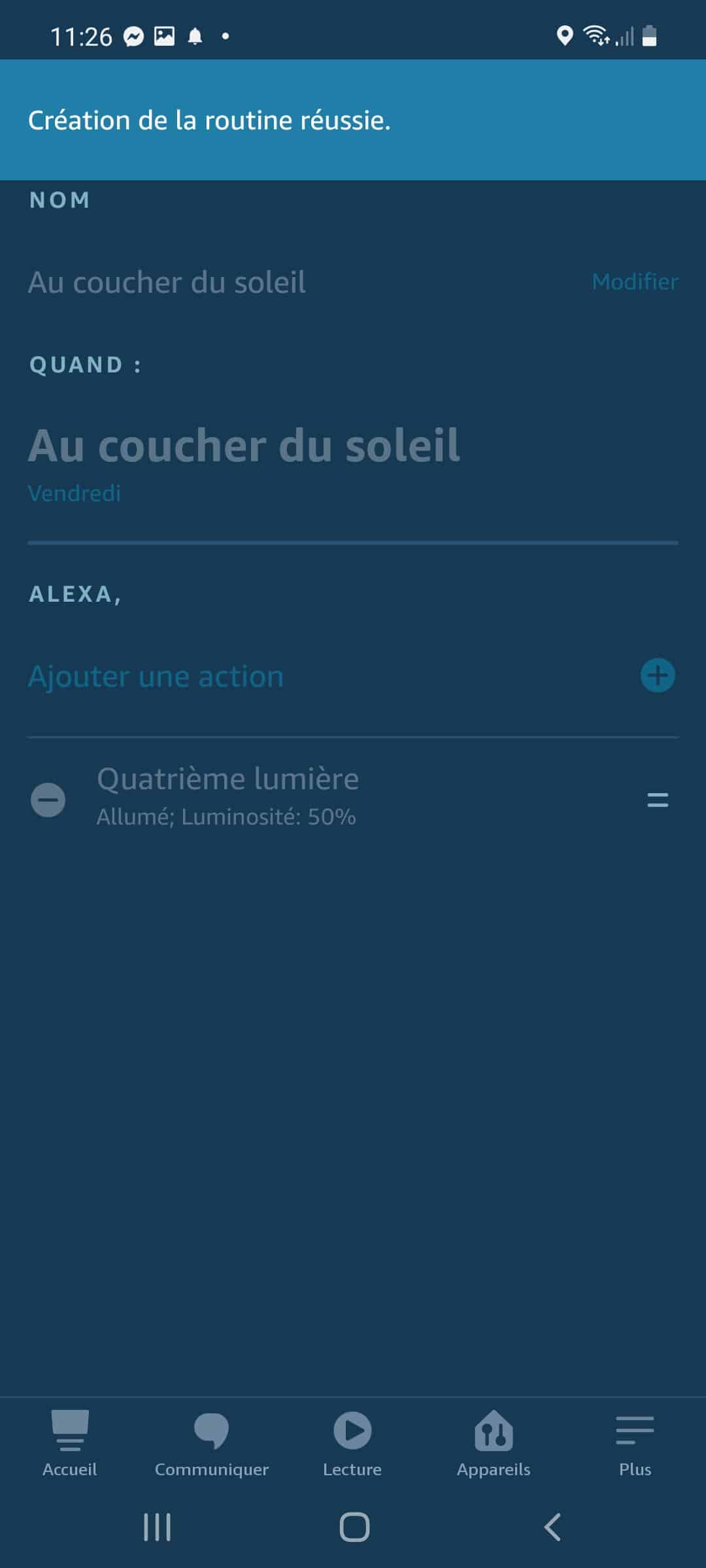This screenshot has height=1568, width=706.
Task: Go back using the system back button
Action: 552,1527
